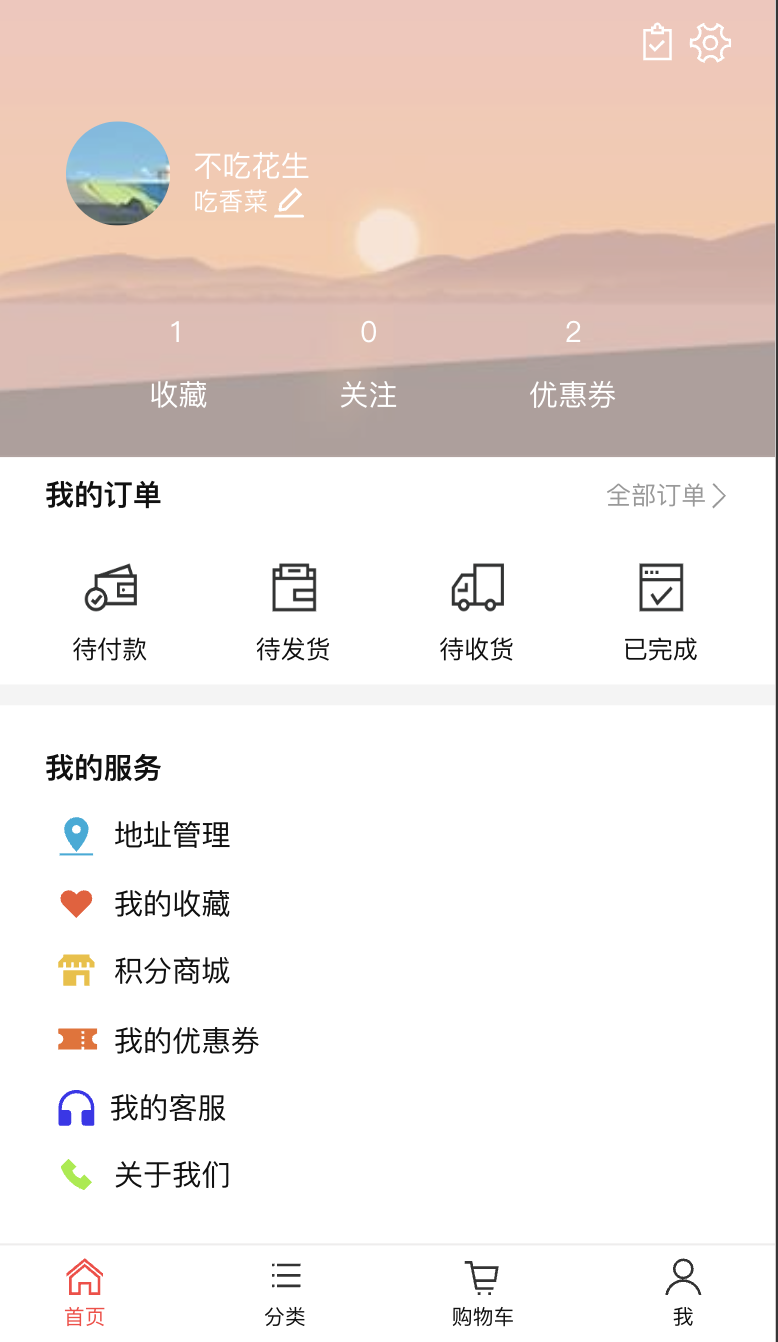
Task: View 全部订单 all orders
Action: (666, 495)
